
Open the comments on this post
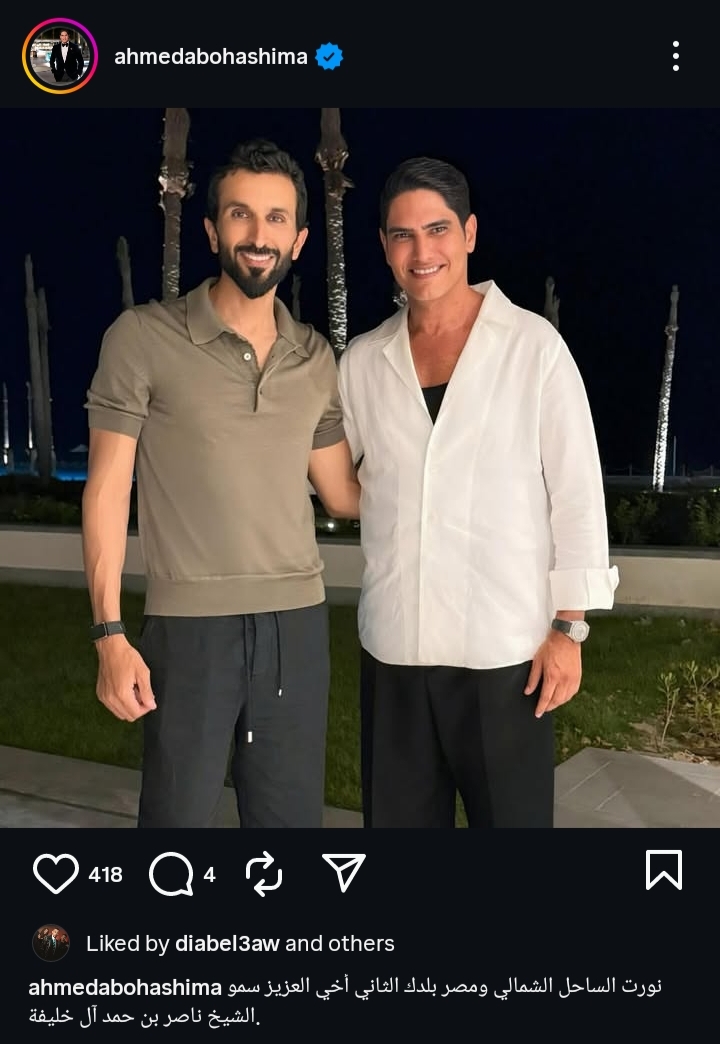pyautogui.click(x=171, y=874)
